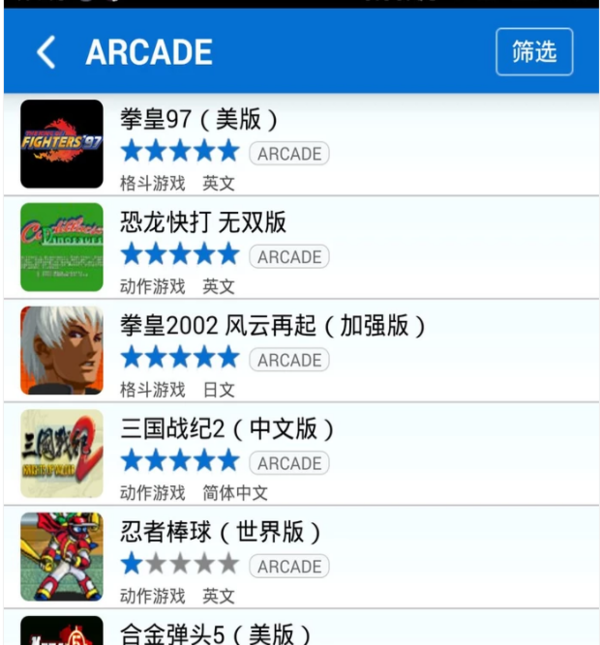Image resolution: width=600 pixels, height=645 pixels.
Task: Tap the 忍者棒球（世界版） game row
Action: pyautogui.click(x=300, y=558)
